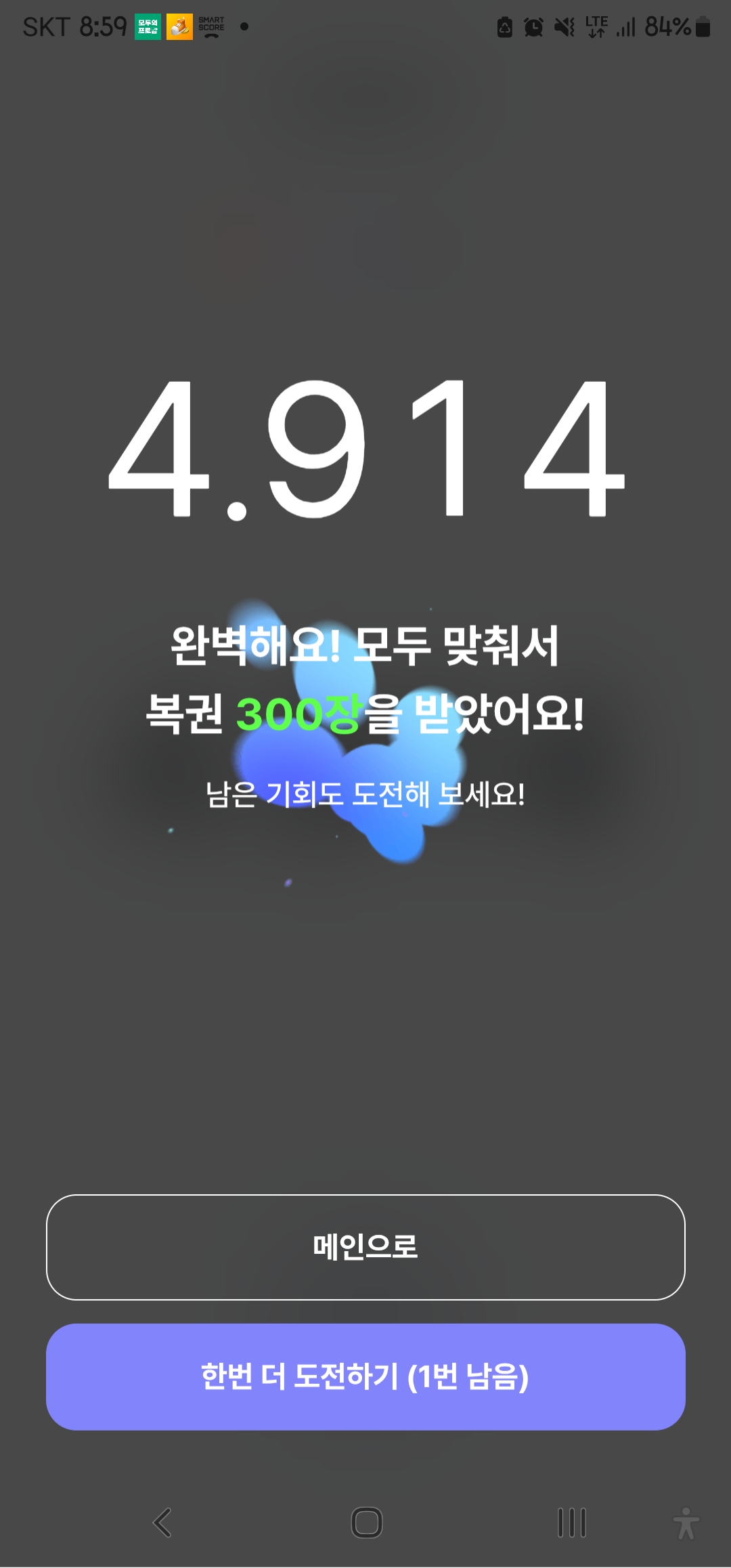This screenshot has height=1568, width=731.
Task: Tap the 메인으로 button
Action: [365, 1247]
